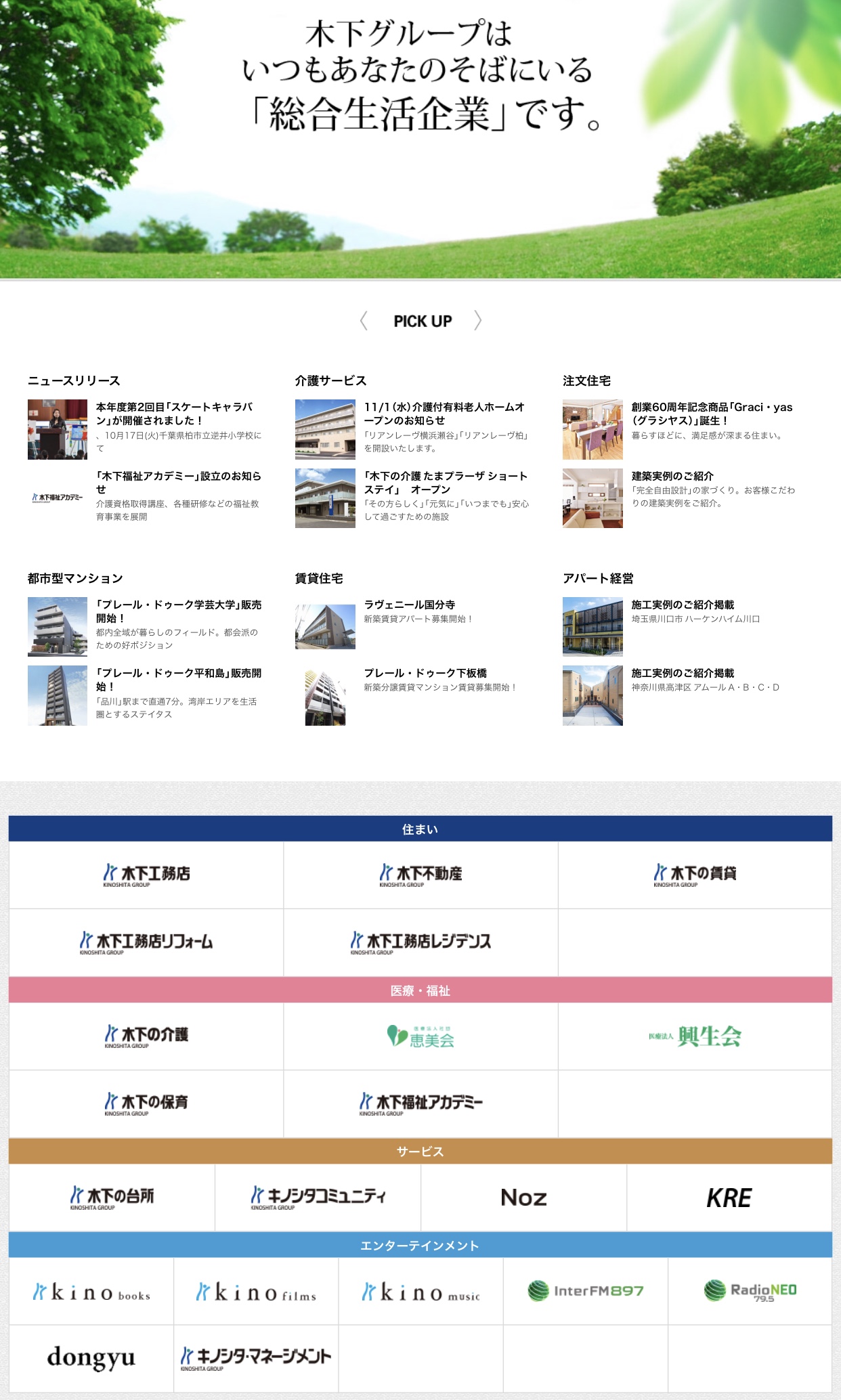Open プレール・ドゥーク学芸大学 listing
This screenshot has height=1400, width=841.
coord(178,611)
